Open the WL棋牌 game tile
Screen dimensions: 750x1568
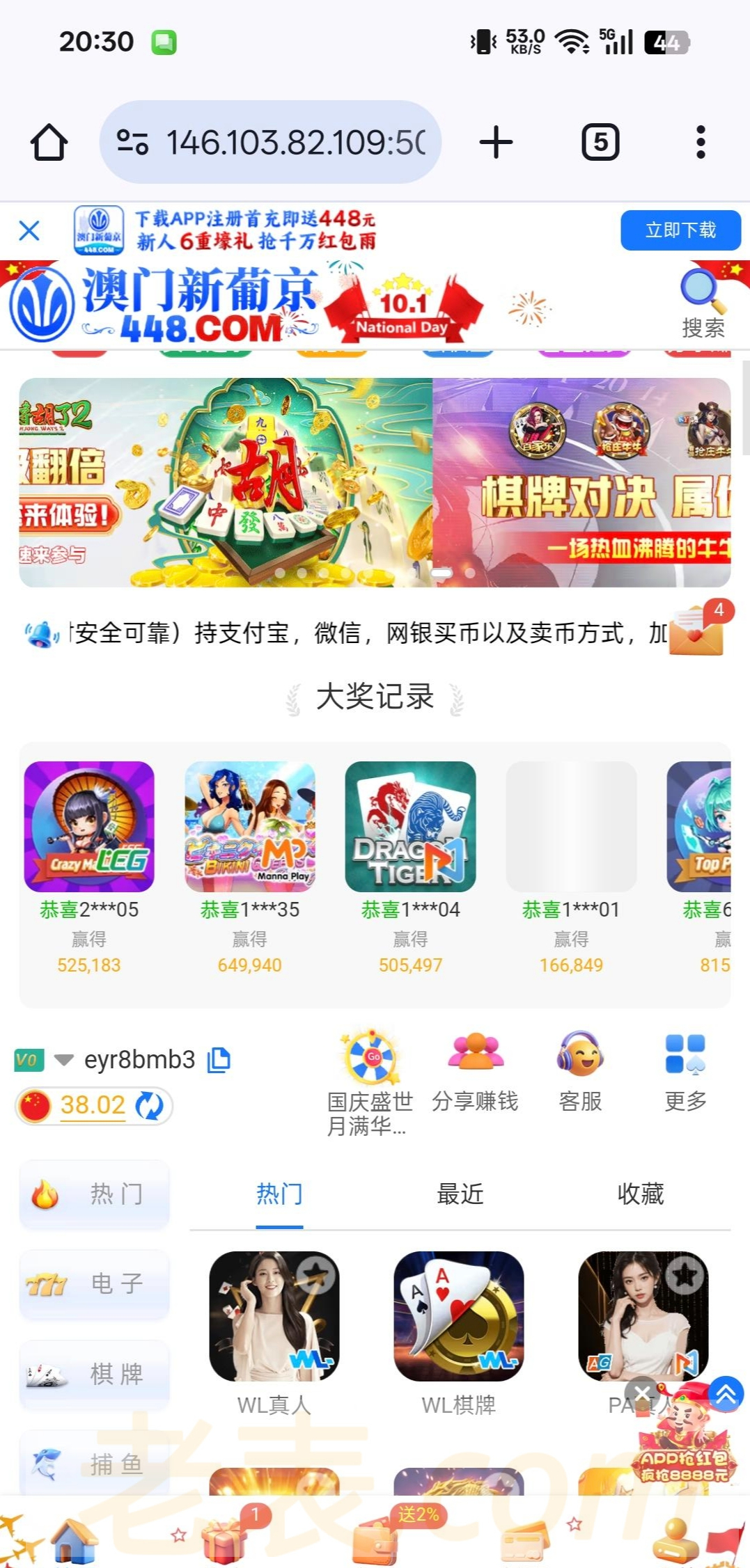pyautogui.click(x=458, y=1317)
